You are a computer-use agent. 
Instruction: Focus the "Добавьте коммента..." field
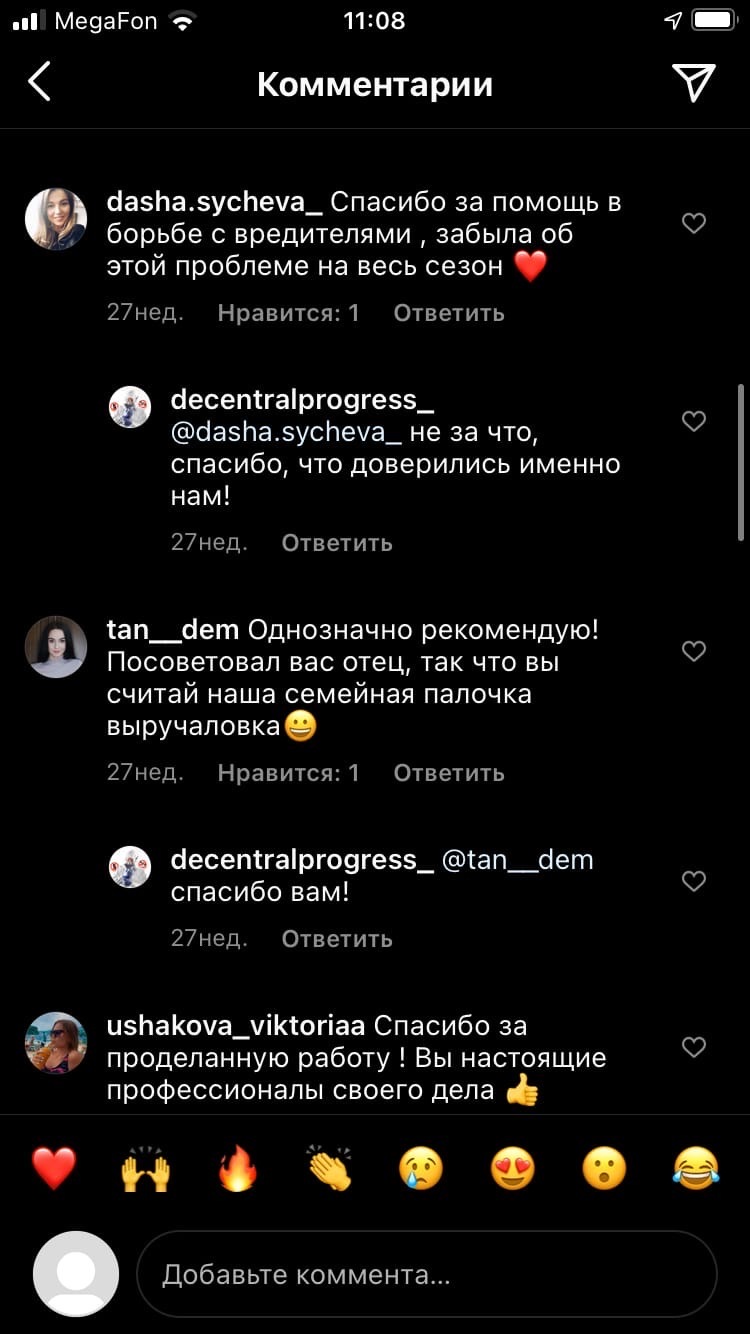[x=426, y=1274]
